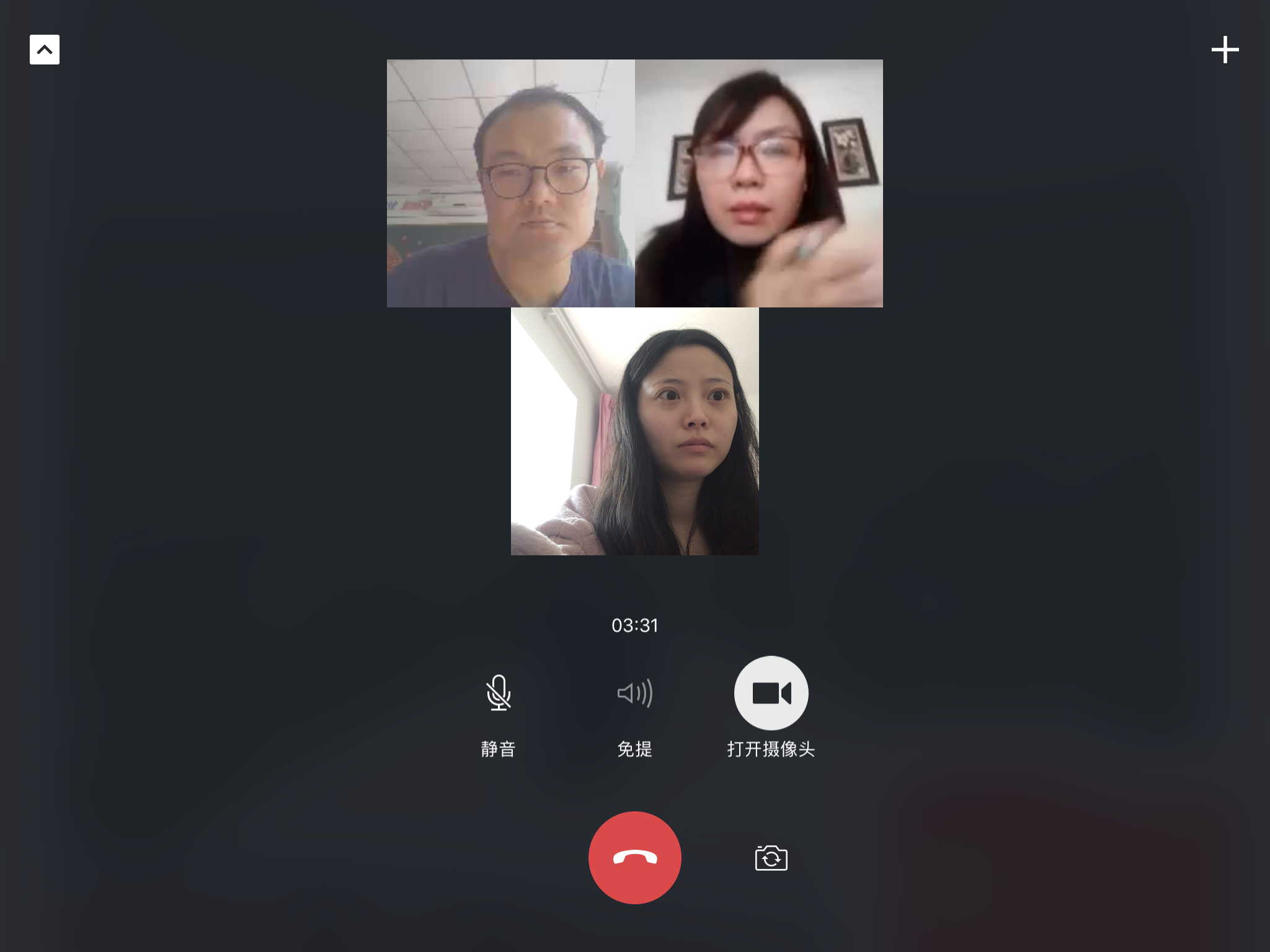This screenshot has height=952, width=1270.
Task: Flip between front and rear camera
Action: point(771,858)
